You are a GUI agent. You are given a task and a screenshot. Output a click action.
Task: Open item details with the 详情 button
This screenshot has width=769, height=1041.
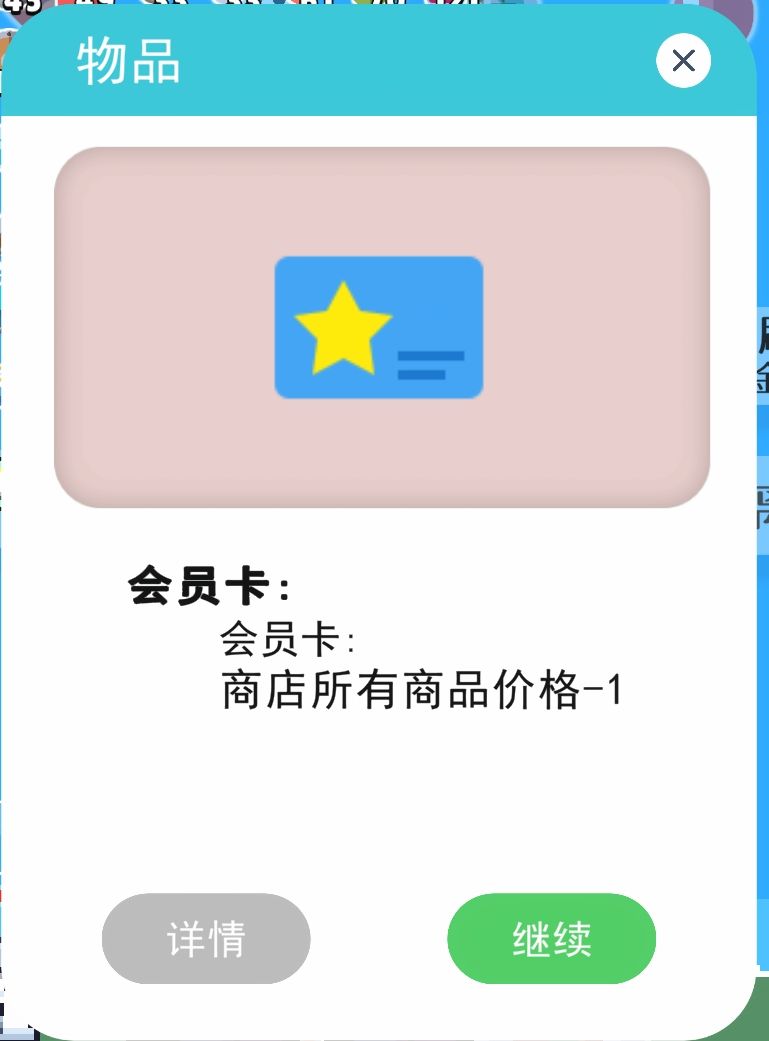[205, 939]
